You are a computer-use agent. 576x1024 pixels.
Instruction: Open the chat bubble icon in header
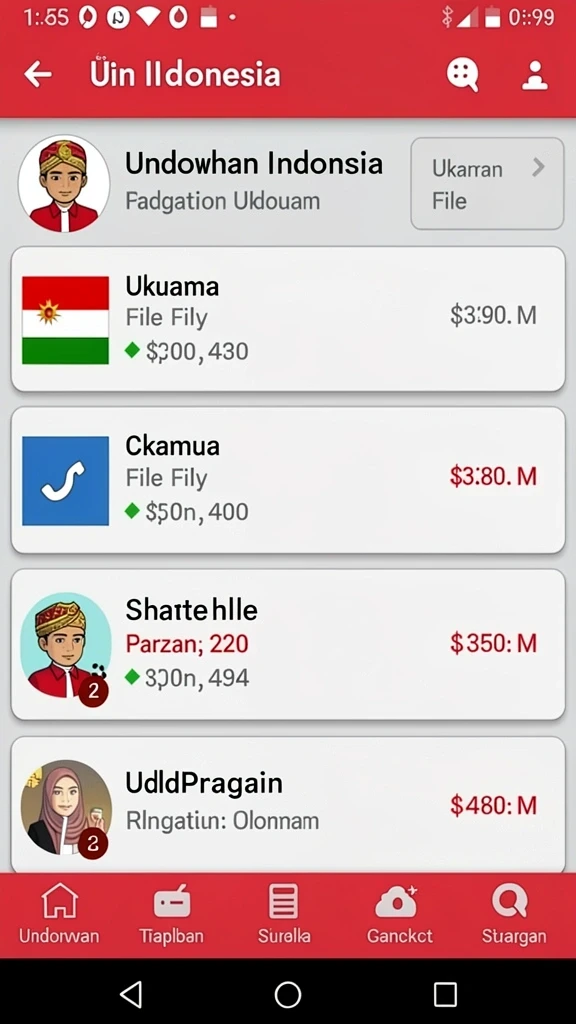462,74
